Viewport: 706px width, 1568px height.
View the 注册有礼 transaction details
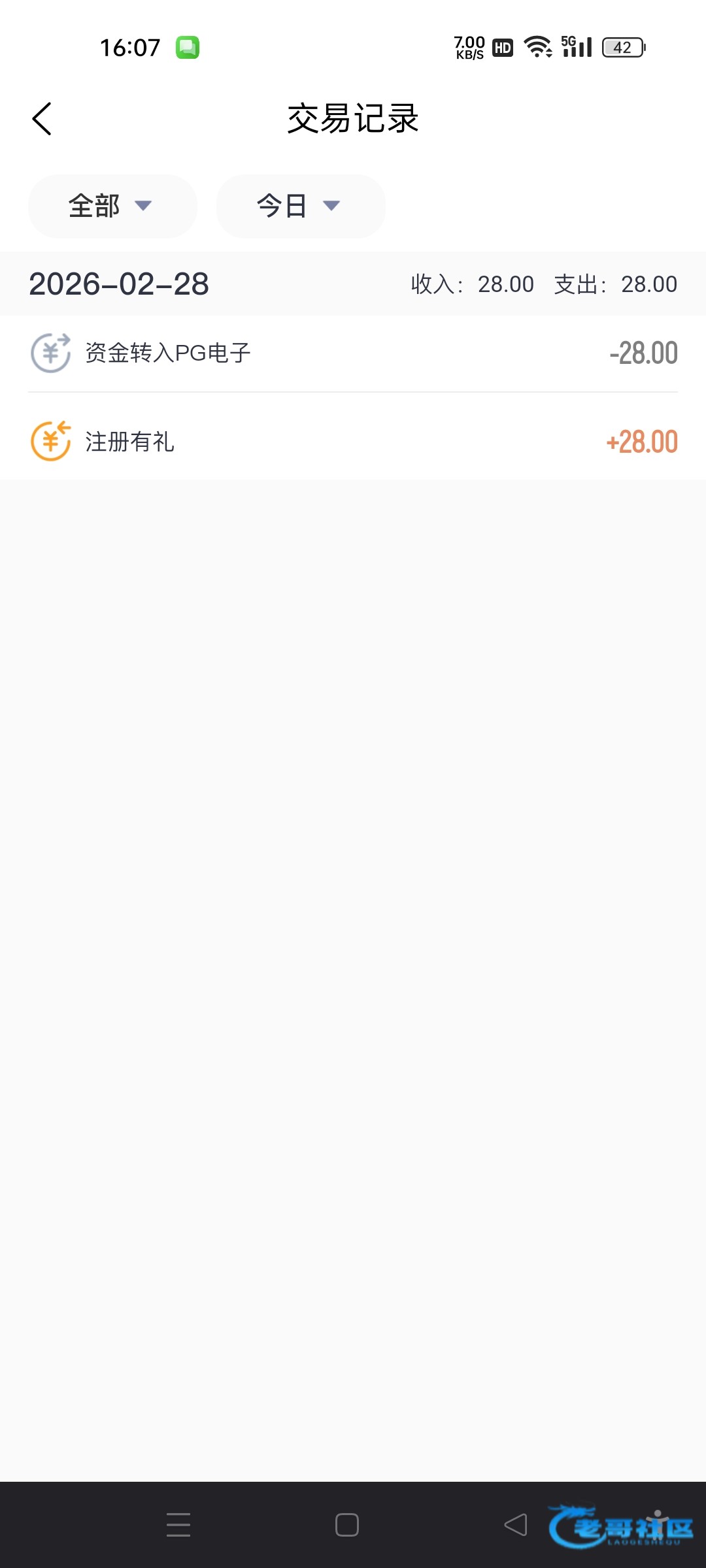click(353, 442)
